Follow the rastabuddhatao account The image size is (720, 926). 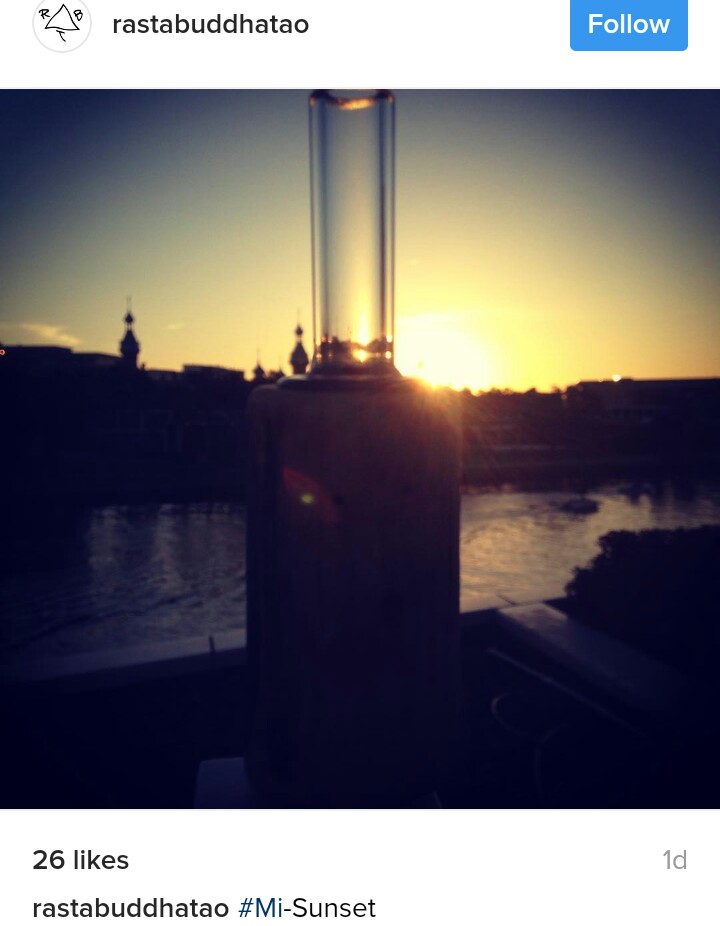(628, 24)
